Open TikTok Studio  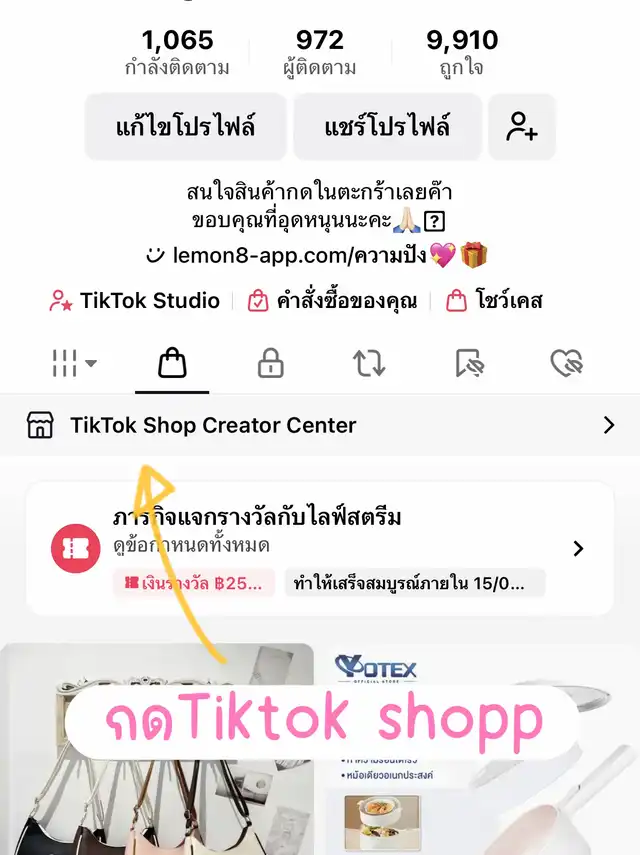coord(135,300)
